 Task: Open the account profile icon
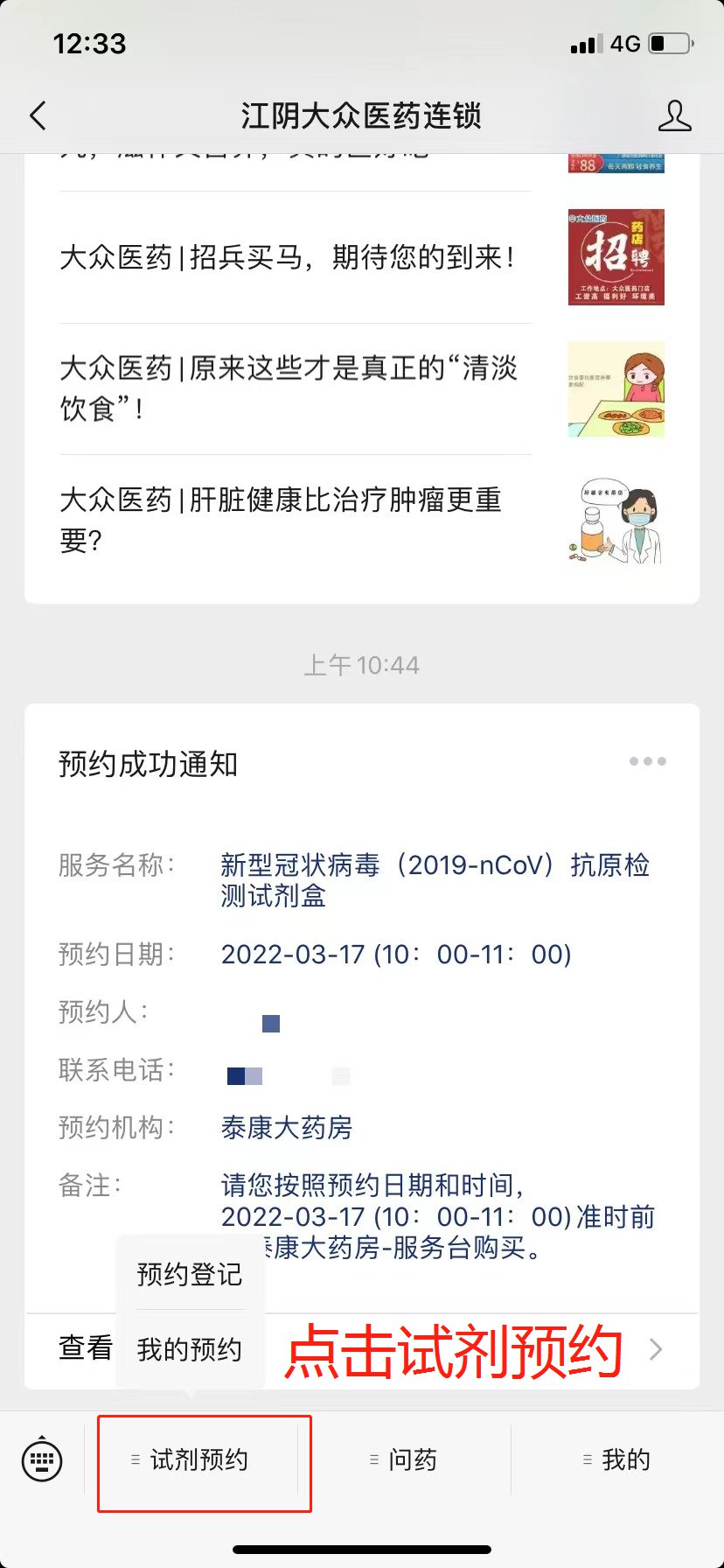[674, 115]
